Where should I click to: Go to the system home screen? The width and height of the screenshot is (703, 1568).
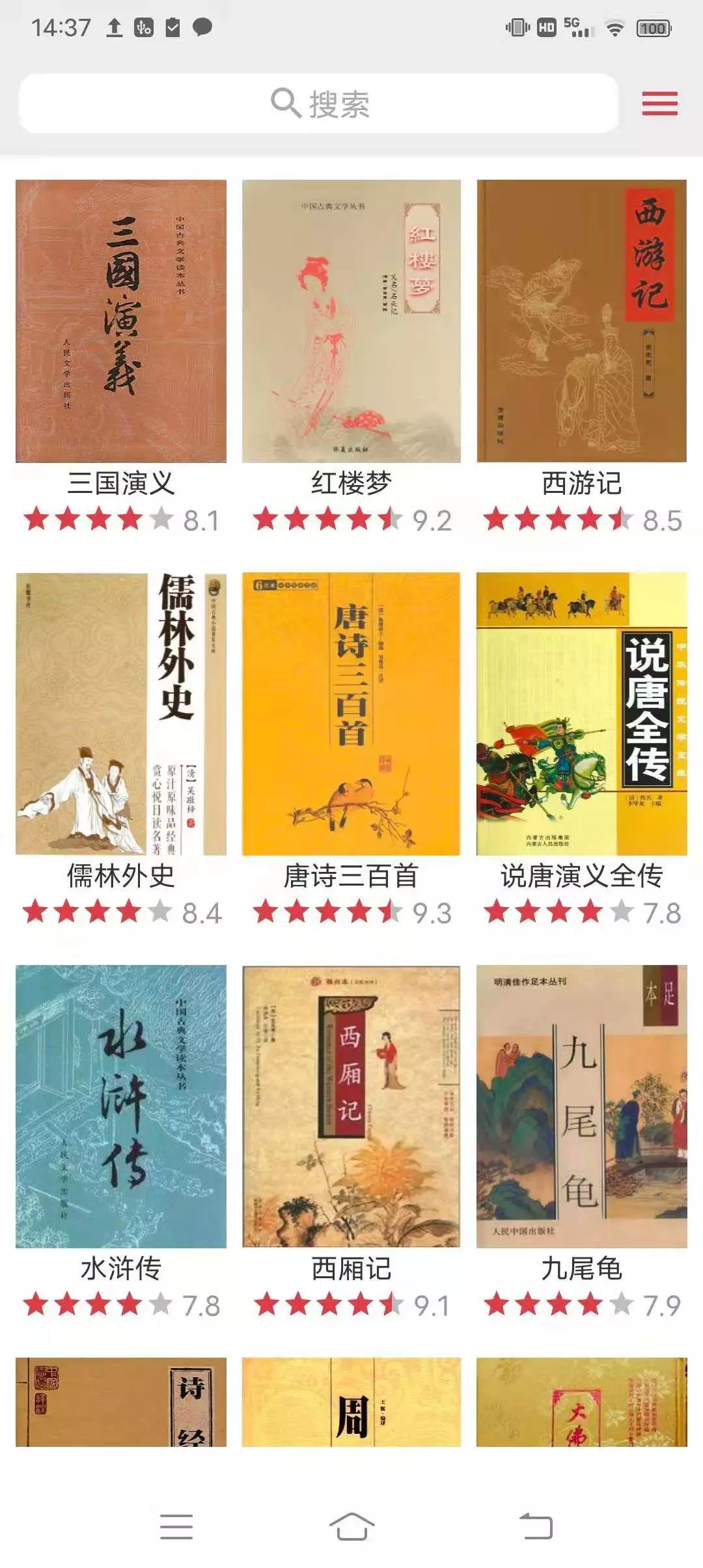coord(351,1526)
